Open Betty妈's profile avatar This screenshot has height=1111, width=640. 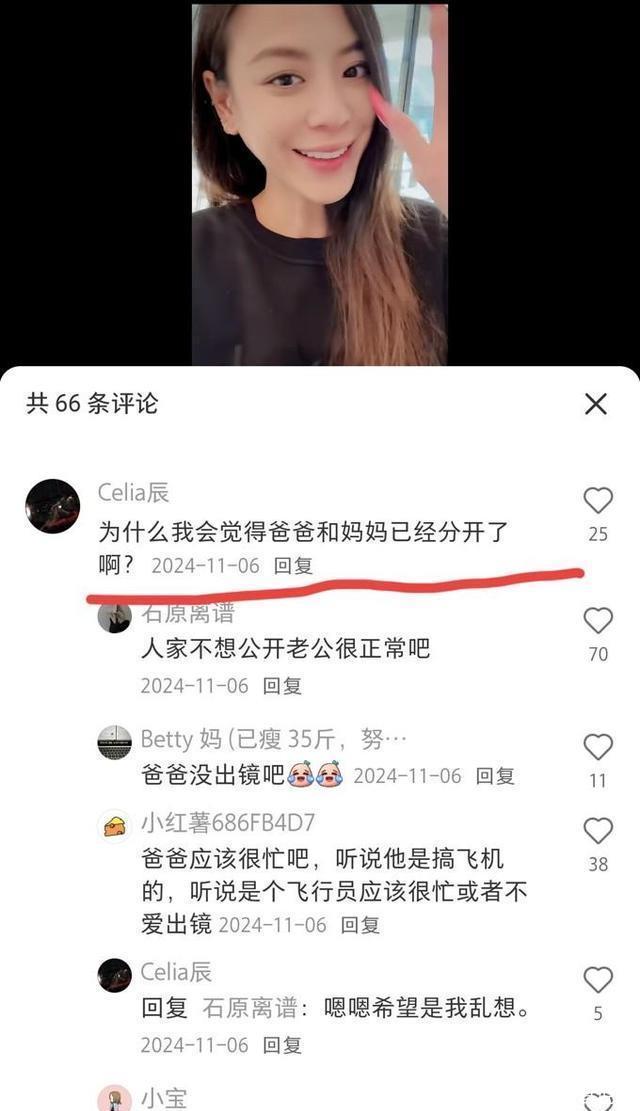[x=114, y=742]
